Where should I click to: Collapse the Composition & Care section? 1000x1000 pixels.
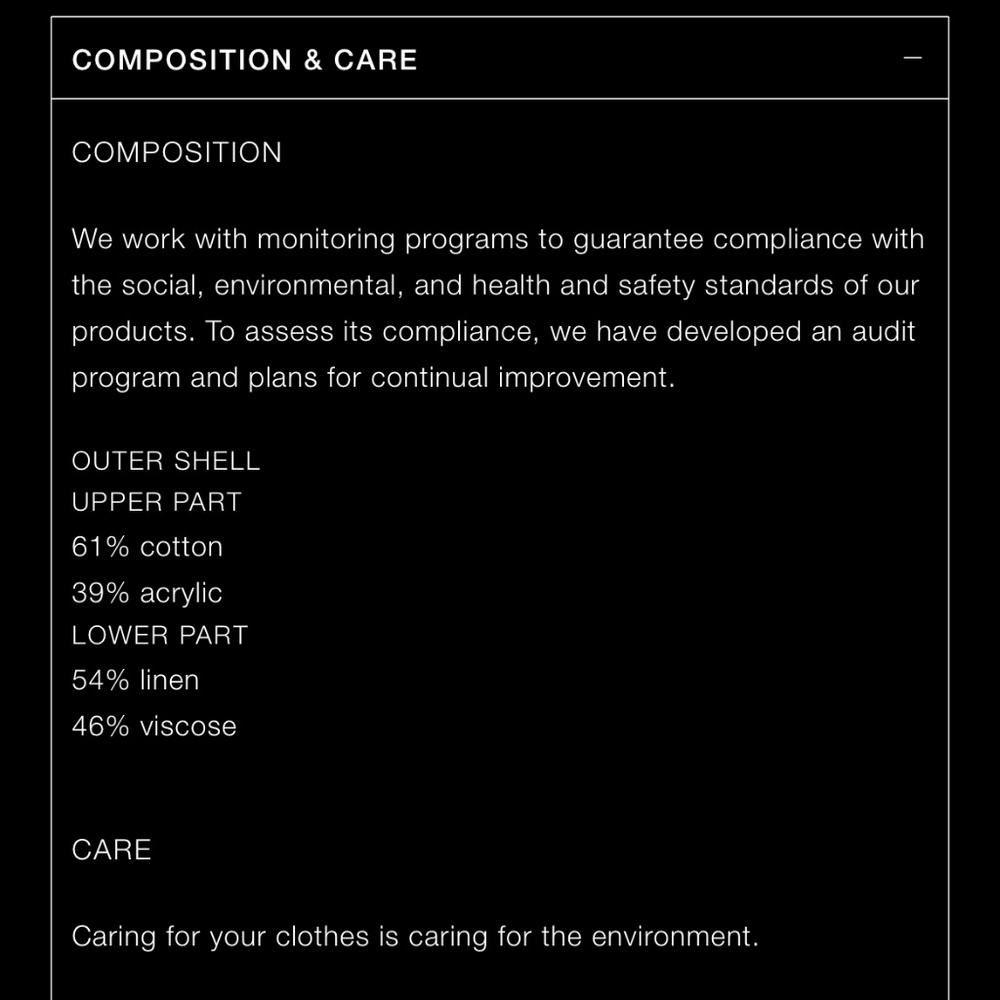911,58
